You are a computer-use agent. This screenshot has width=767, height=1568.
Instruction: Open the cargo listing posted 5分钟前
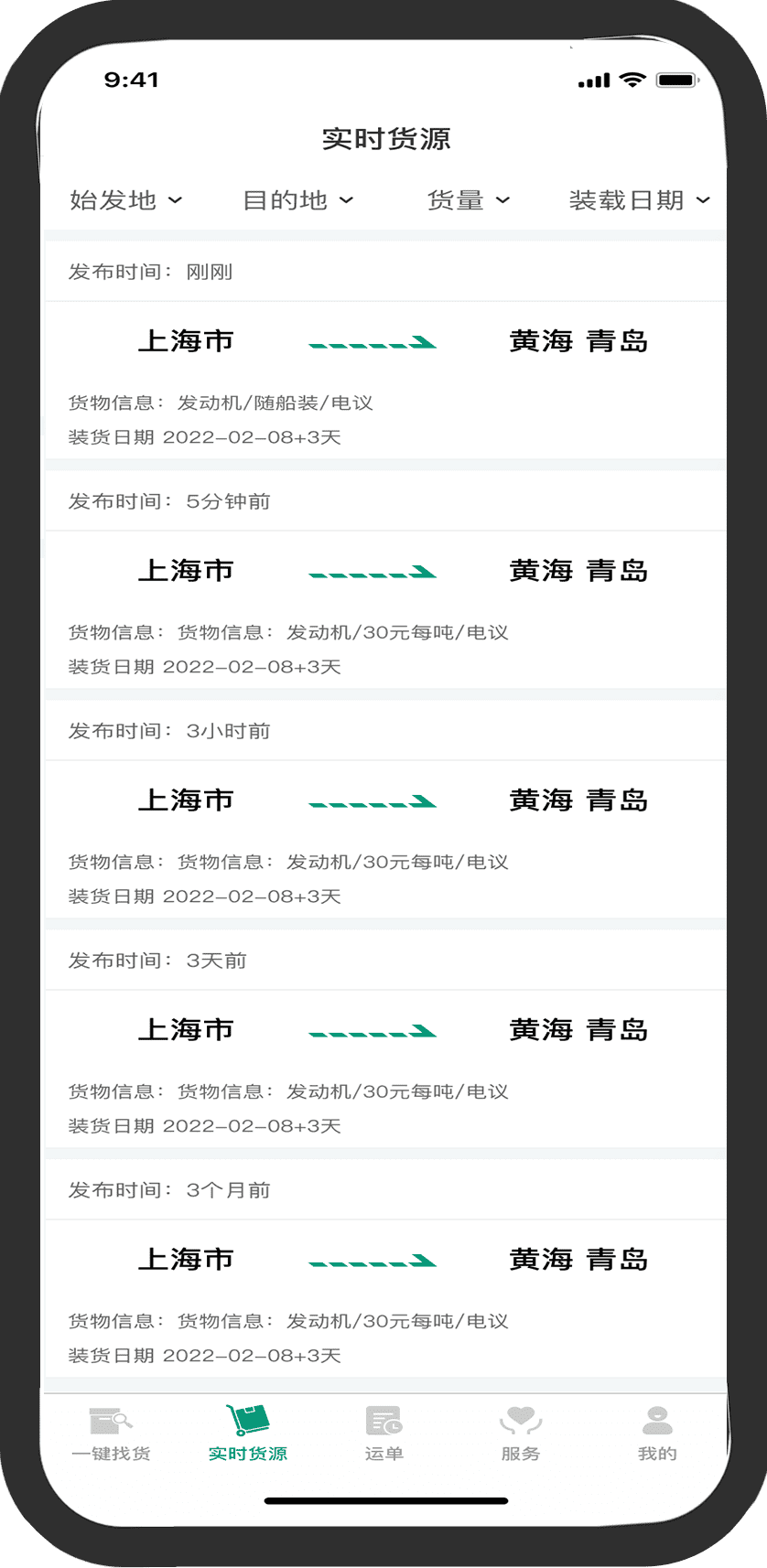pos(385,580)
